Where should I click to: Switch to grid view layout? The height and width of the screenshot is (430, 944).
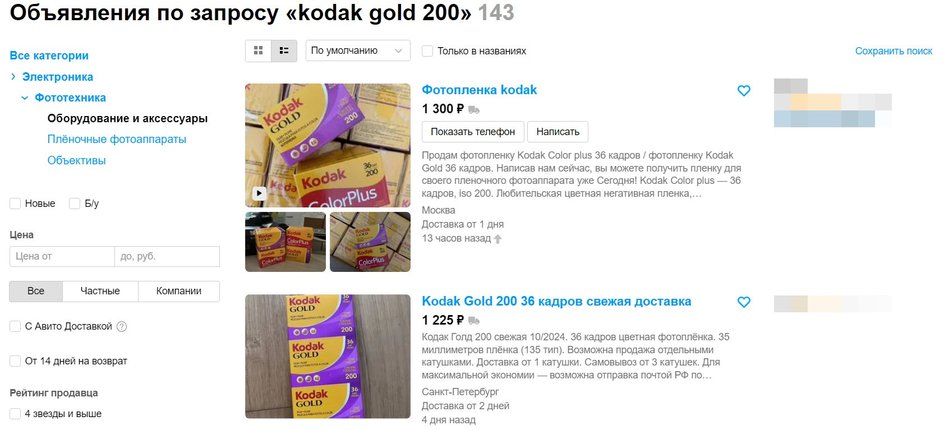point(259,50)
